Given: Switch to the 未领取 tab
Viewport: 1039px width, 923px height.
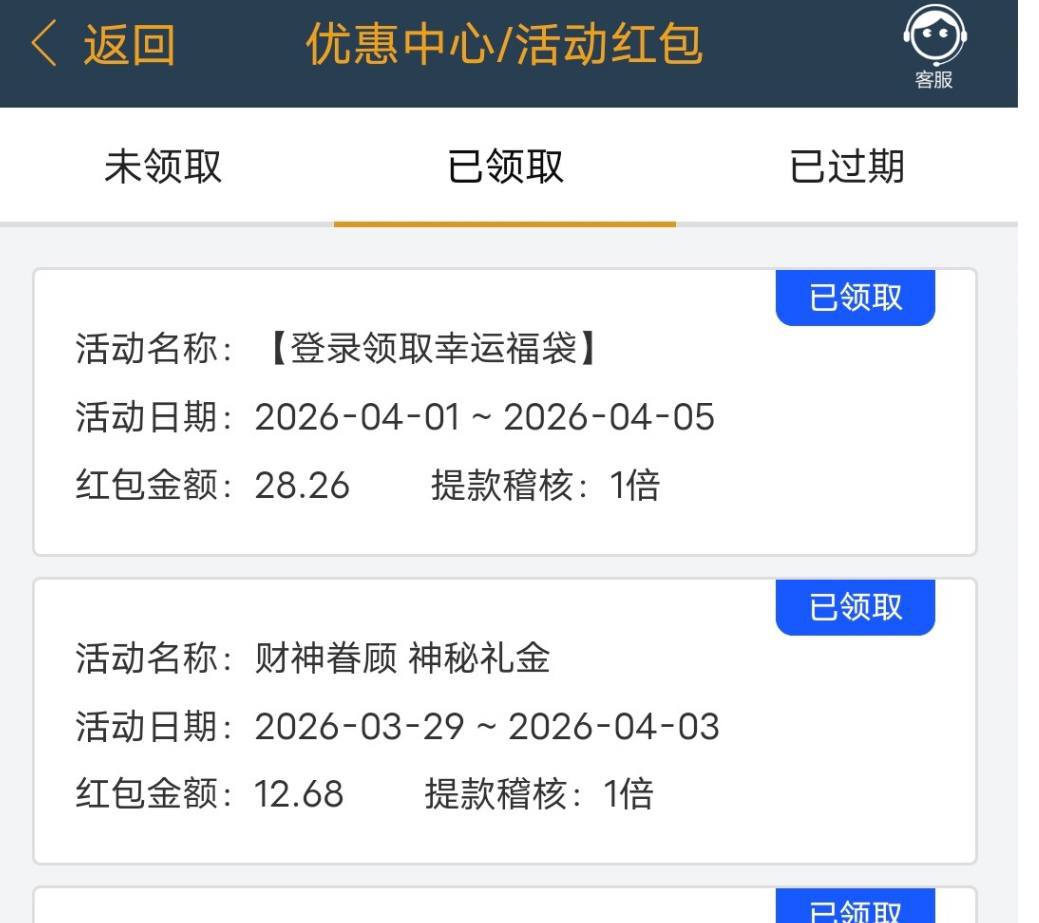Looking at the screenshot, I should click(163, 167).
